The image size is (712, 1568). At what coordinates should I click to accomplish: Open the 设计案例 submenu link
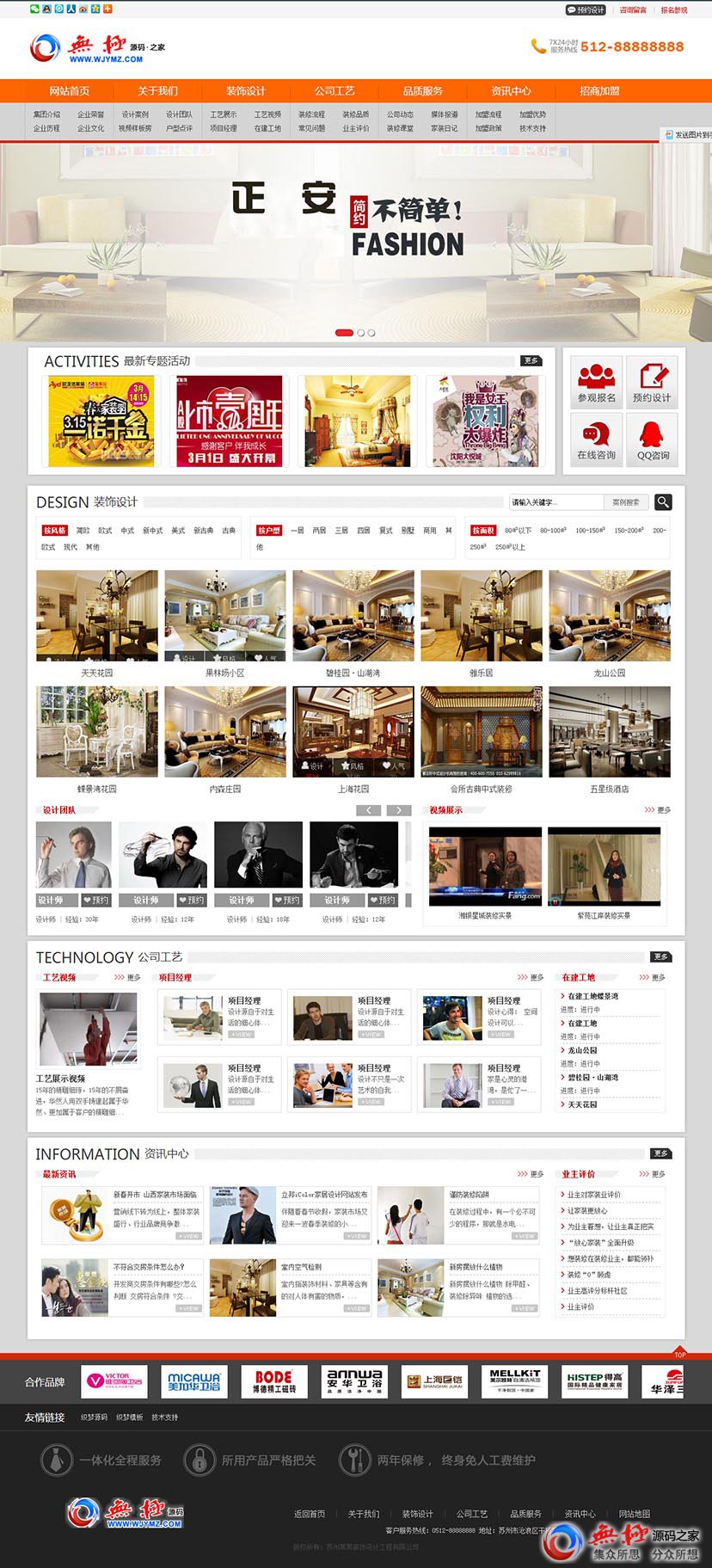pyautogui.click(x=135, y=114)
